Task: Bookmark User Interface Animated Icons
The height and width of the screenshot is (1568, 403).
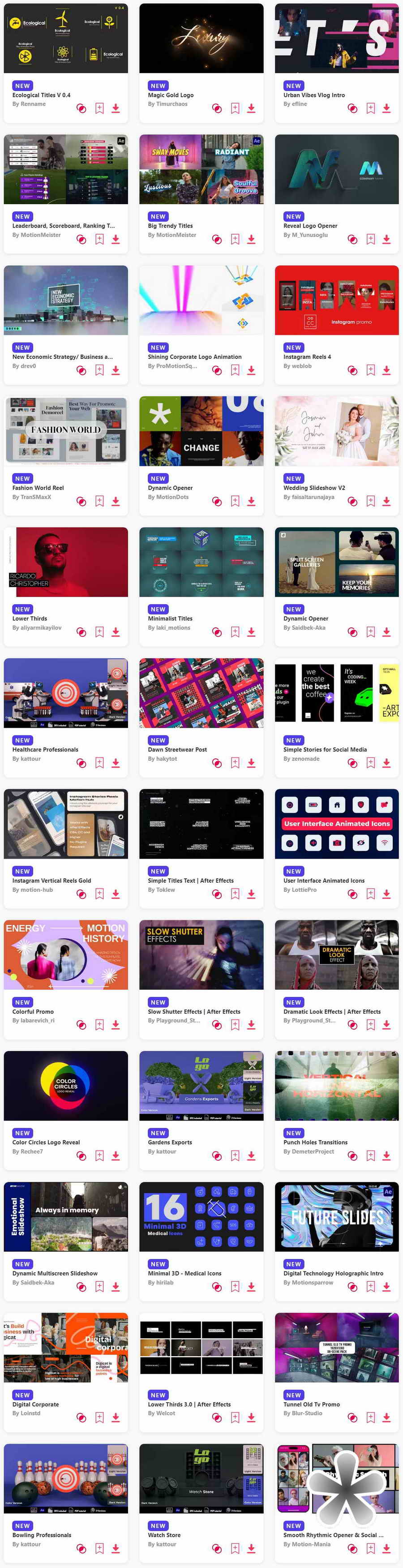Action: point(371,894)
